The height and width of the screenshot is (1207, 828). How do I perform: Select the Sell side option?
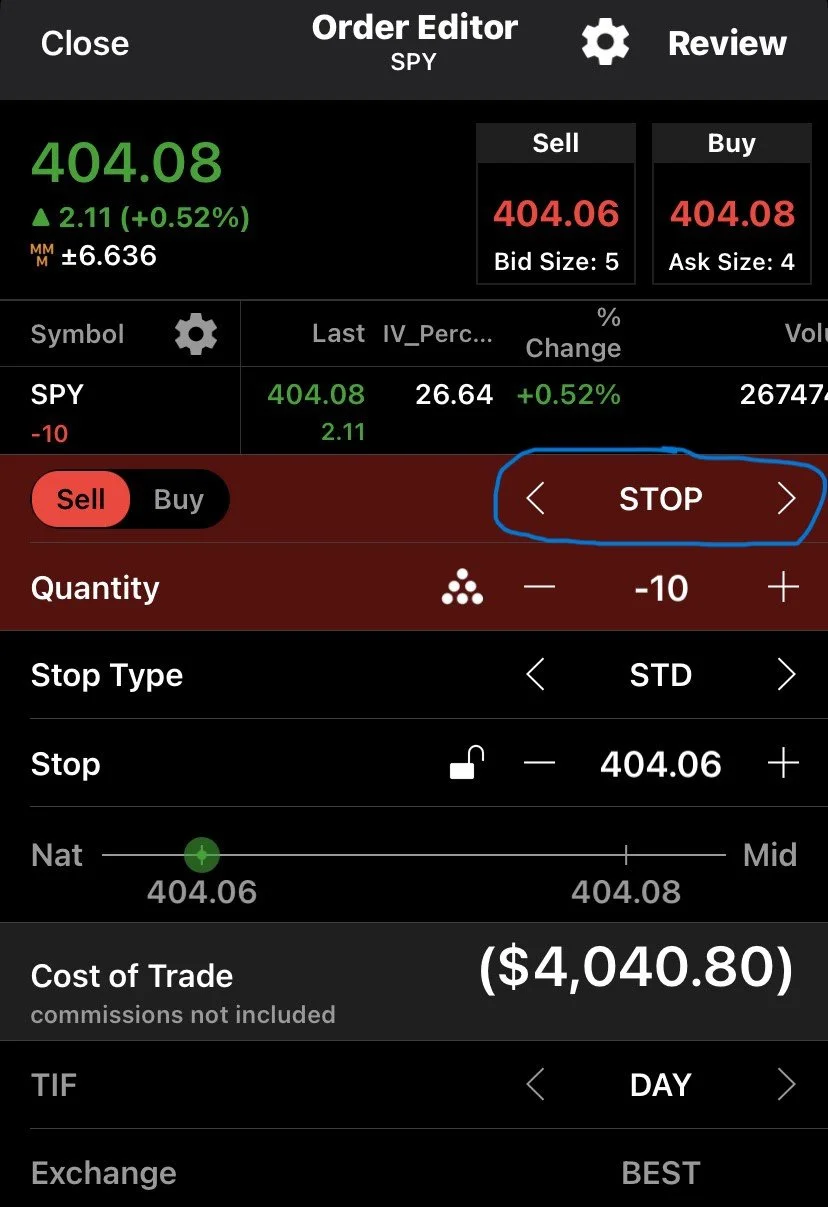pos(81,499)
